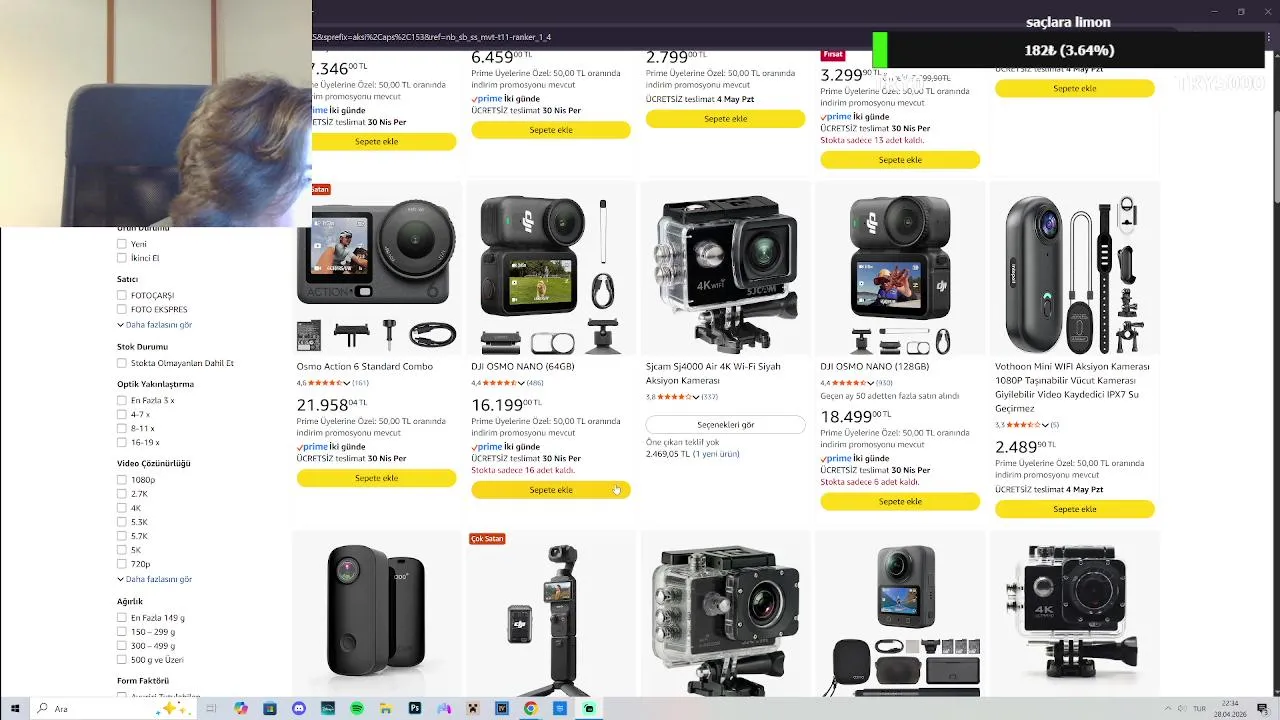Open DJI OSMO NANO (64GB) product title
The image size is (1280, 720).
point(523,367)
